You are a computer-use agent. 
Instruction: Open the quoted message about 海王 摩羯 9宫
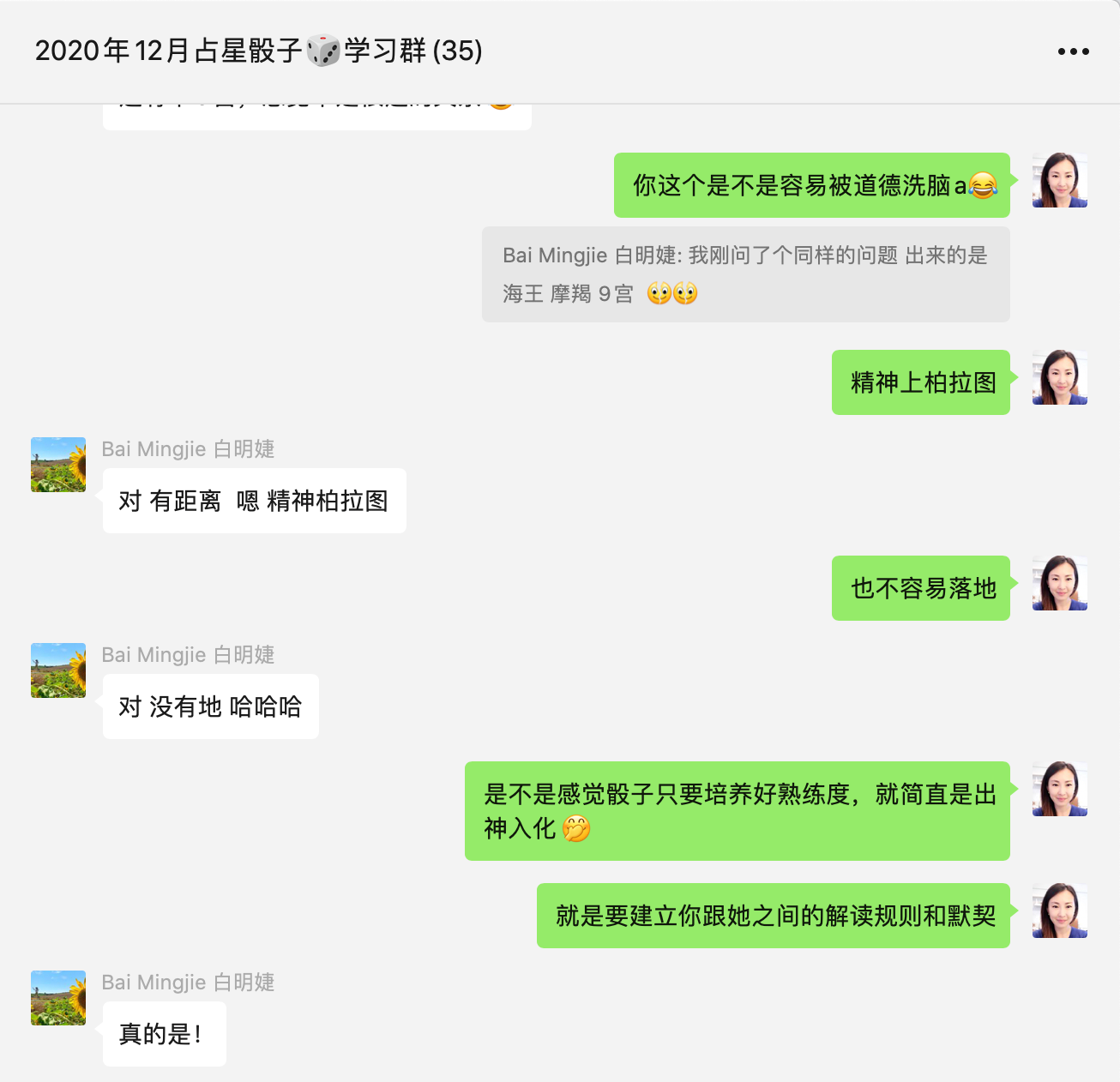(x=745, y=274)
